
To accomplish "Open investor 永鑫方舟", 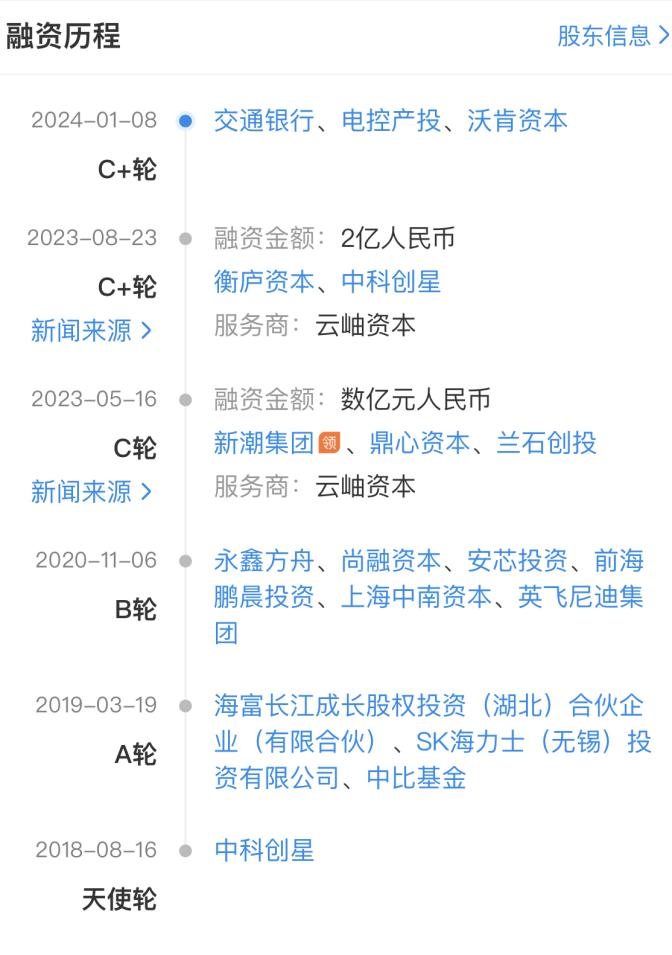I will (263, 560).
